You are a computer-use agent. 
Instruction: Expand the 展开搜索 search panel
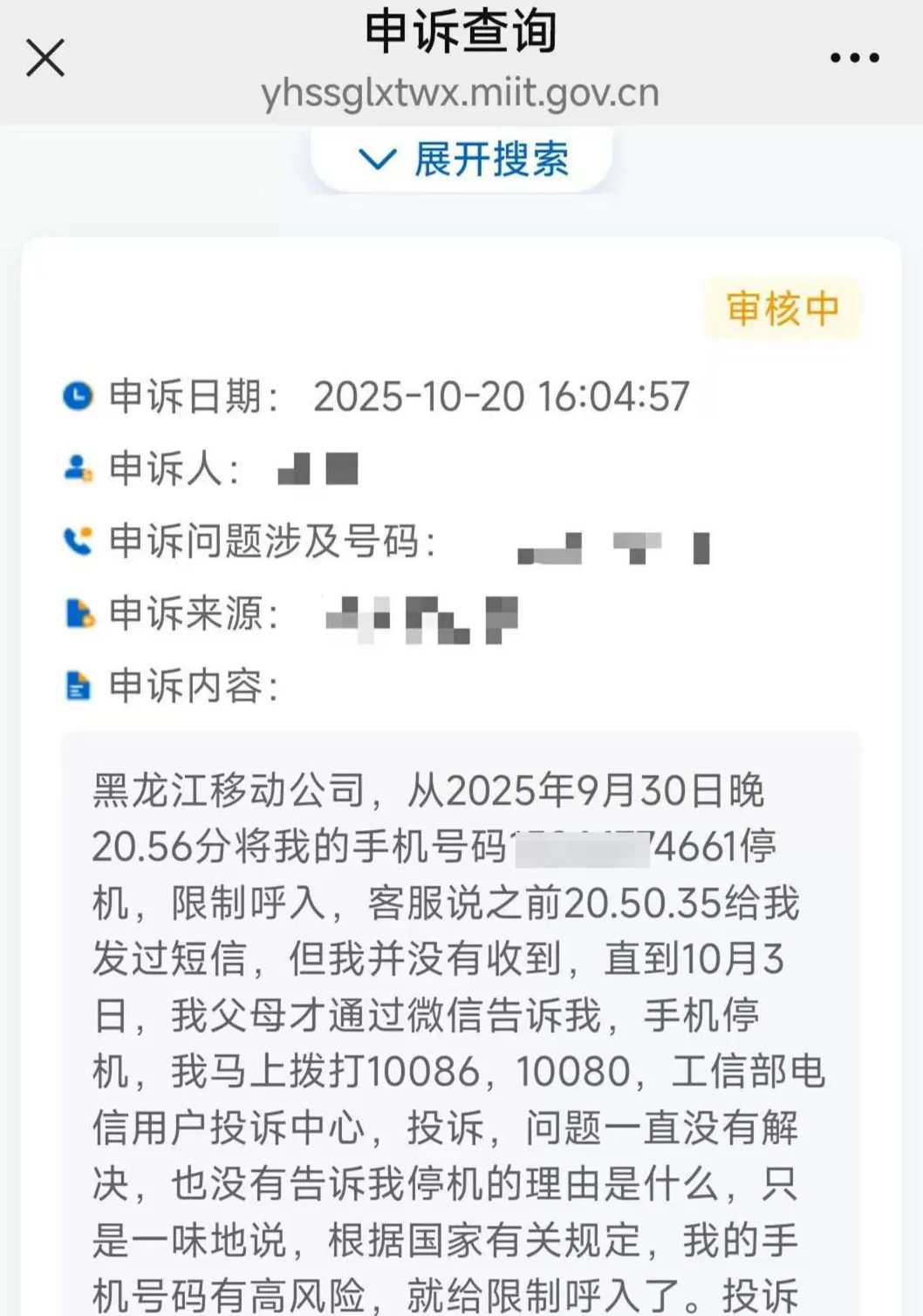[x=461, y=159]
